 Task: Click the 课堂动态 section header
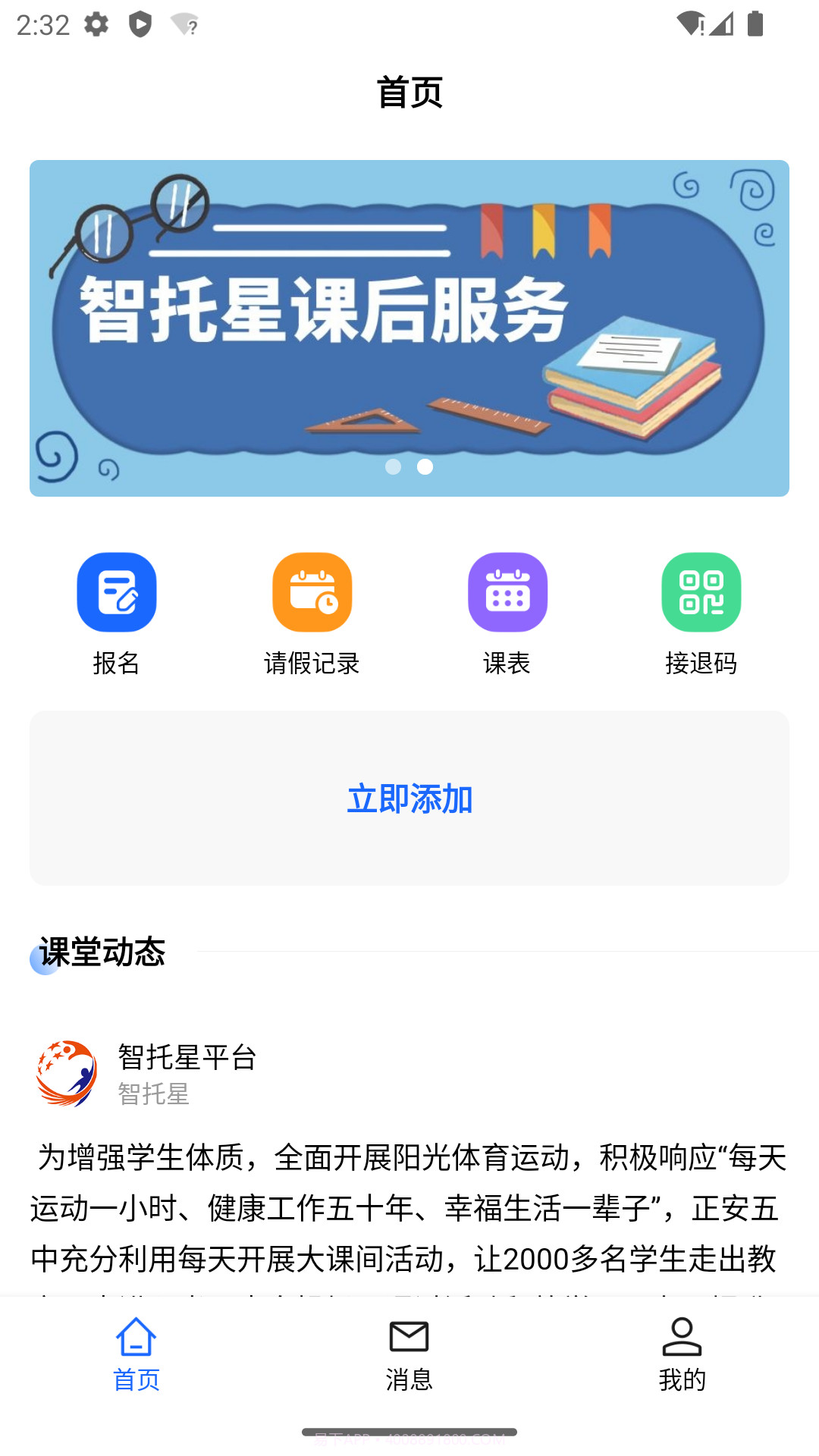pyautogui.click(x=99, y=954)
